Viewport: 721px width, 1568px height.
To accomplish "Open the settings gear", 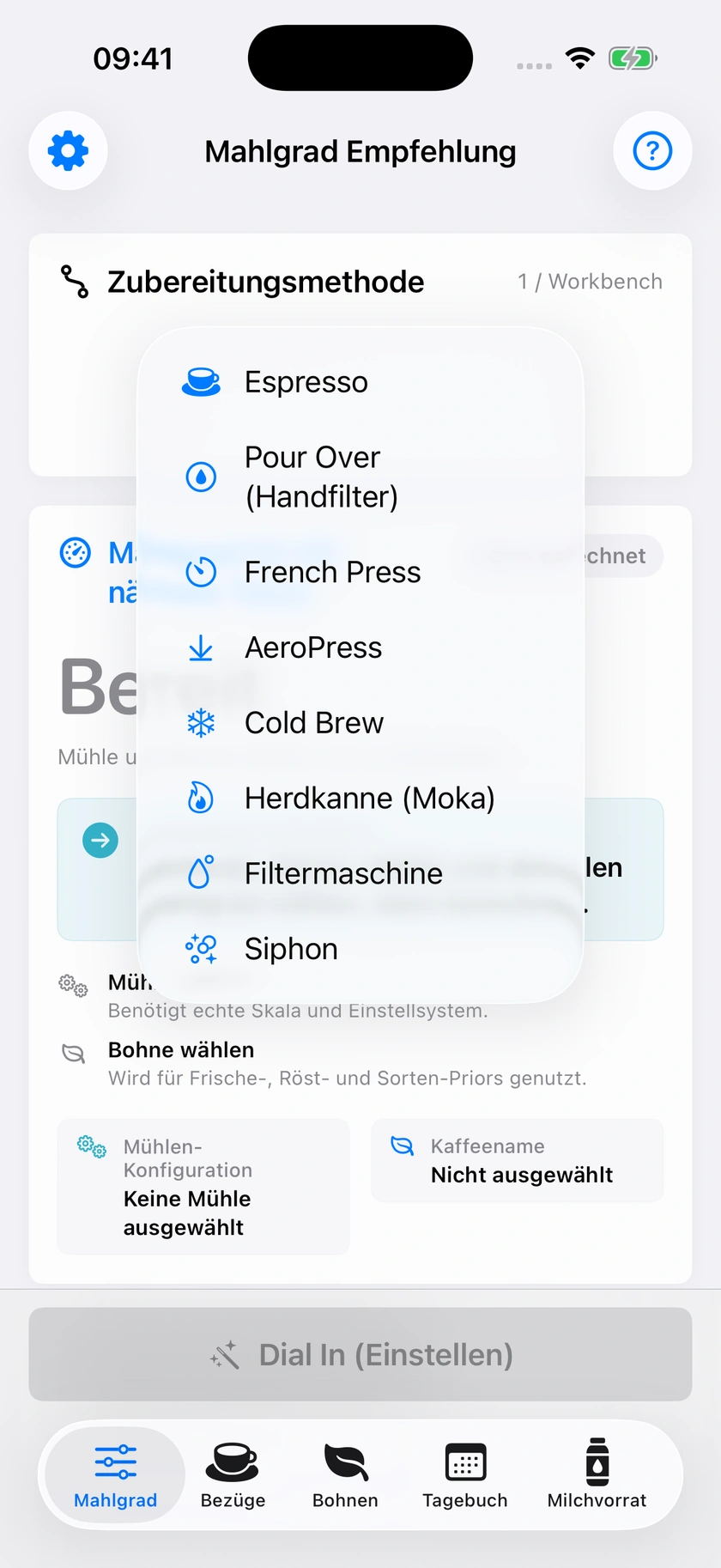I will point(68,151).
